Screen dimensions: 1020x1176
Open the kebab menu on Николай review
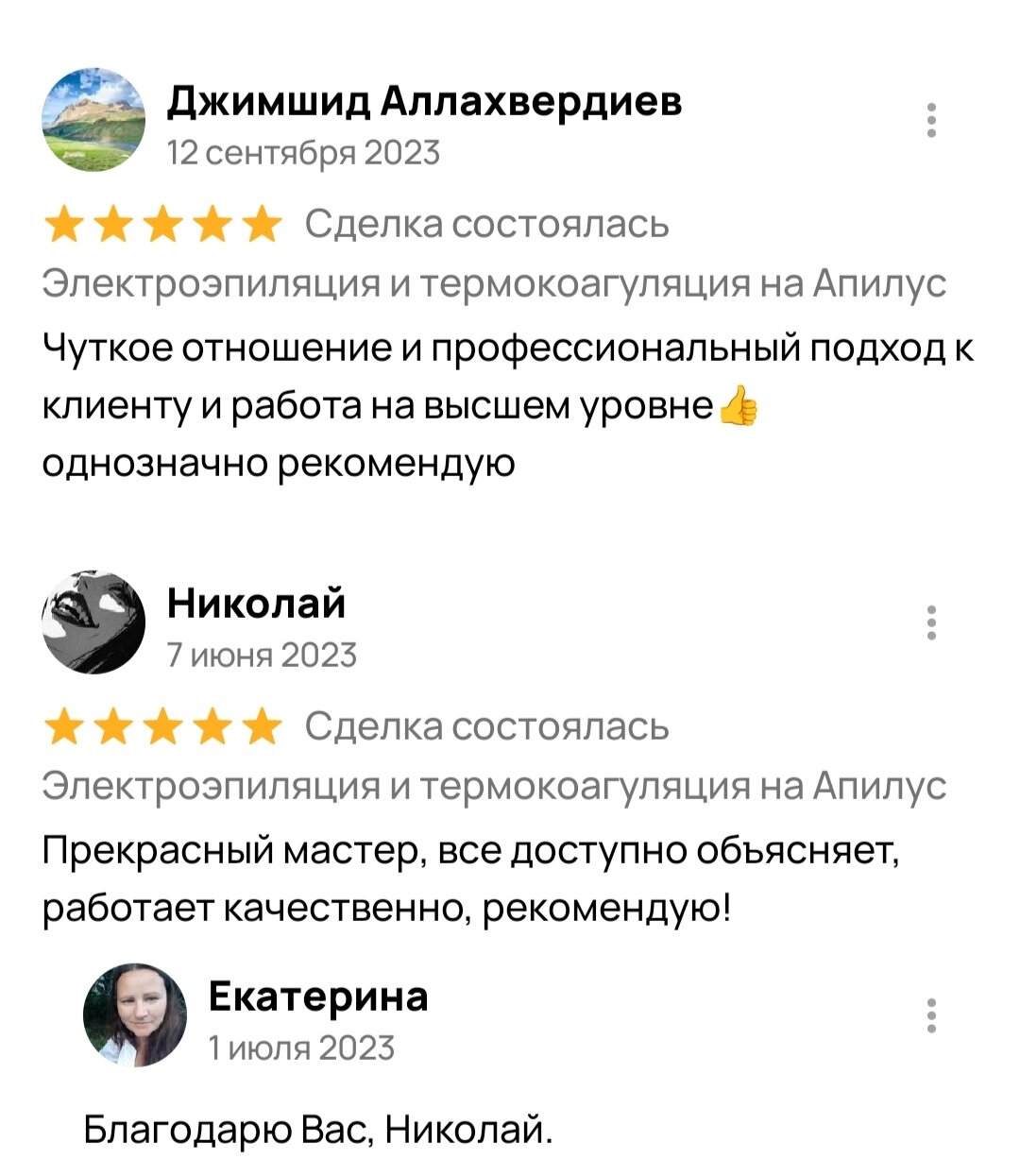[x=933, y=622]
